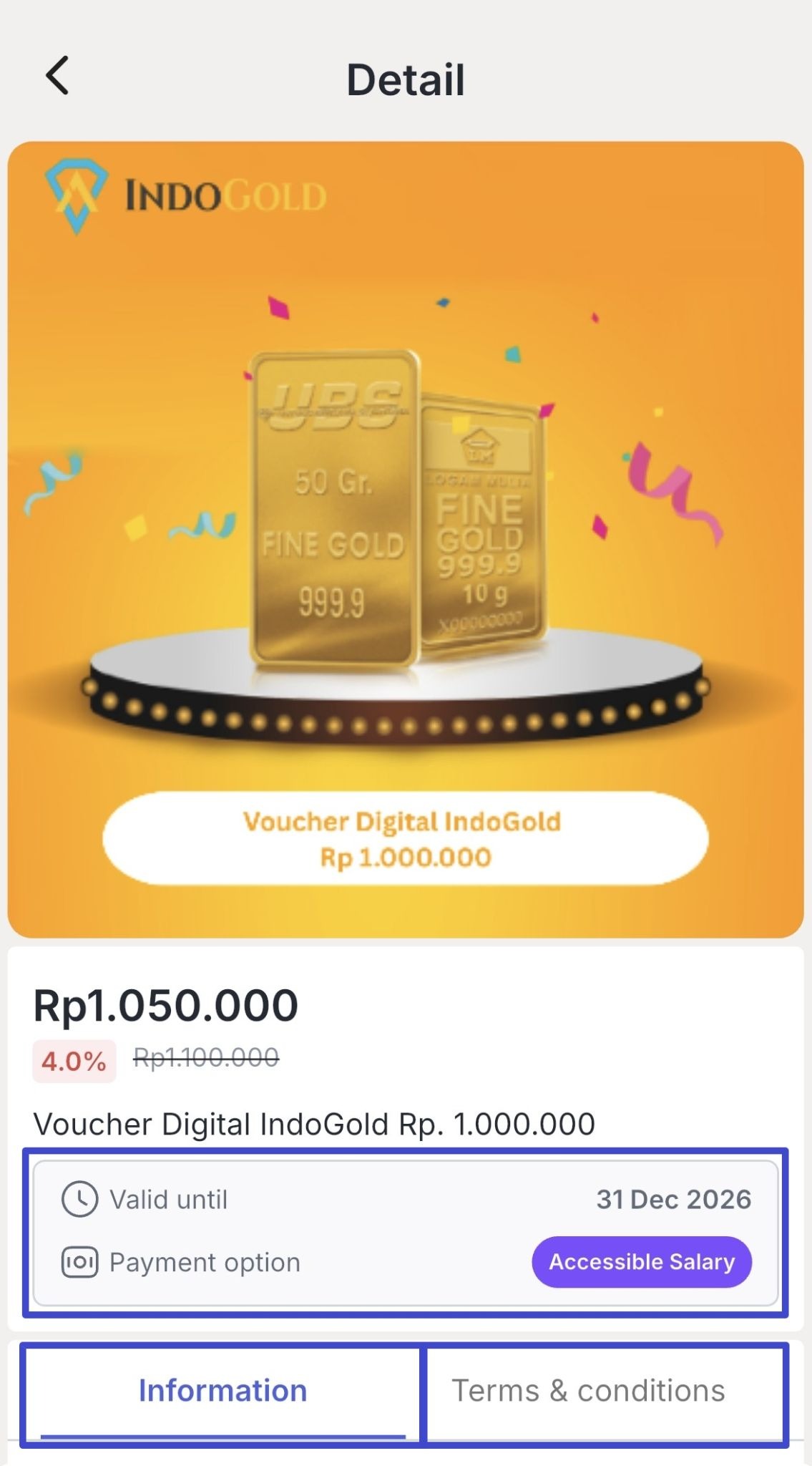Go back from the Detail screen

57,76
